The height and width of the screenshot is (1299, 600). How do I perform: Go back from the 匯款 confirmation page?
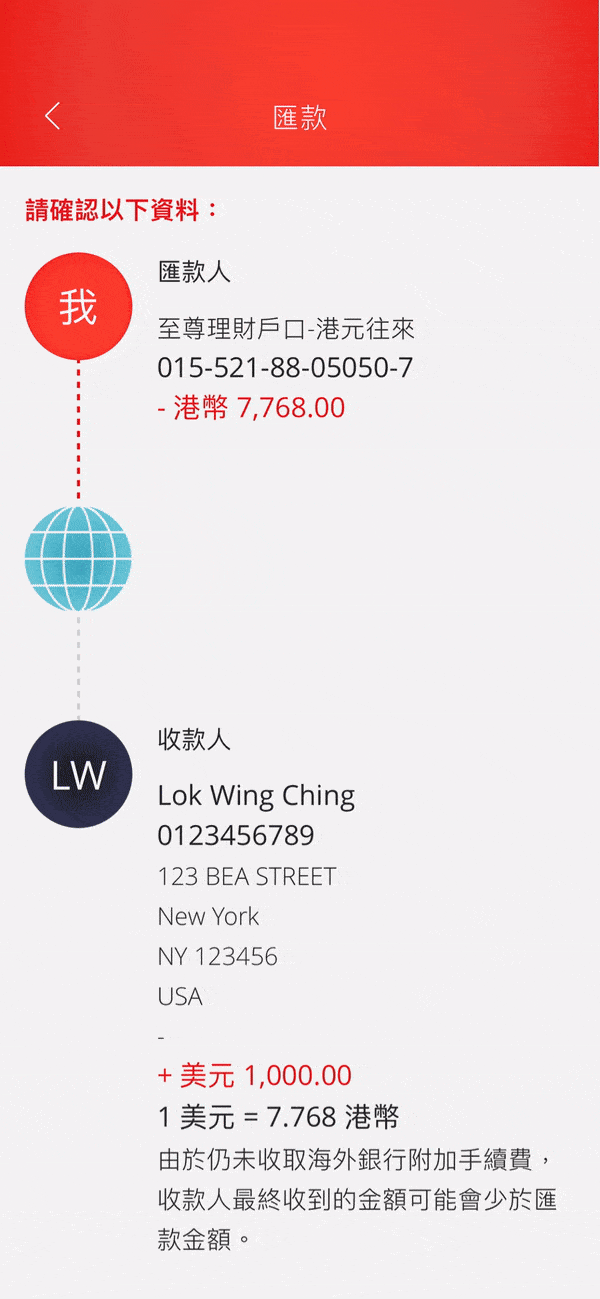coord(53,116)
